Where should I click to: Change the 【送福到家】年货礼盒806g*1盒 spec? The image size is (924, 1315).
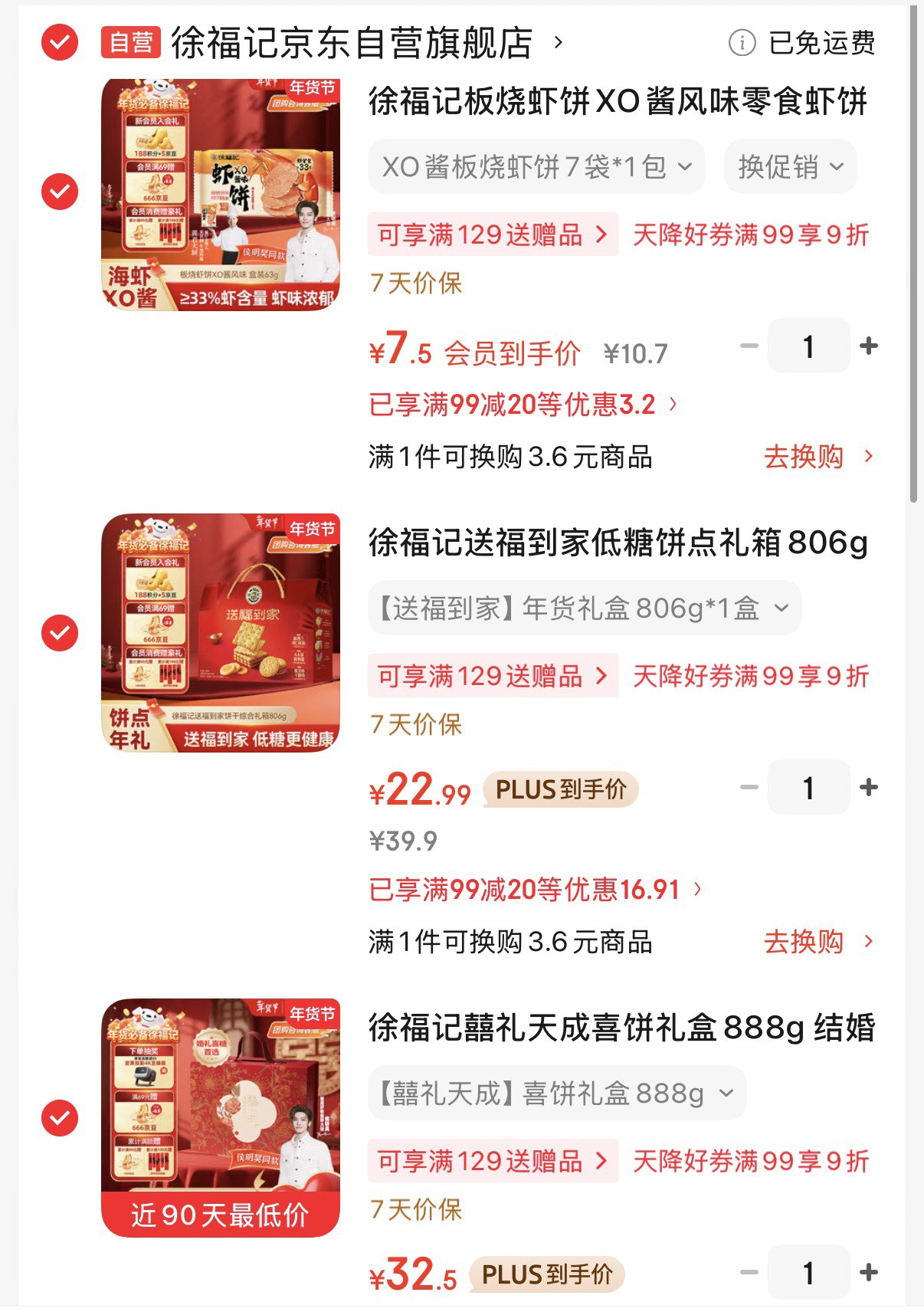(x=584, y=608)
